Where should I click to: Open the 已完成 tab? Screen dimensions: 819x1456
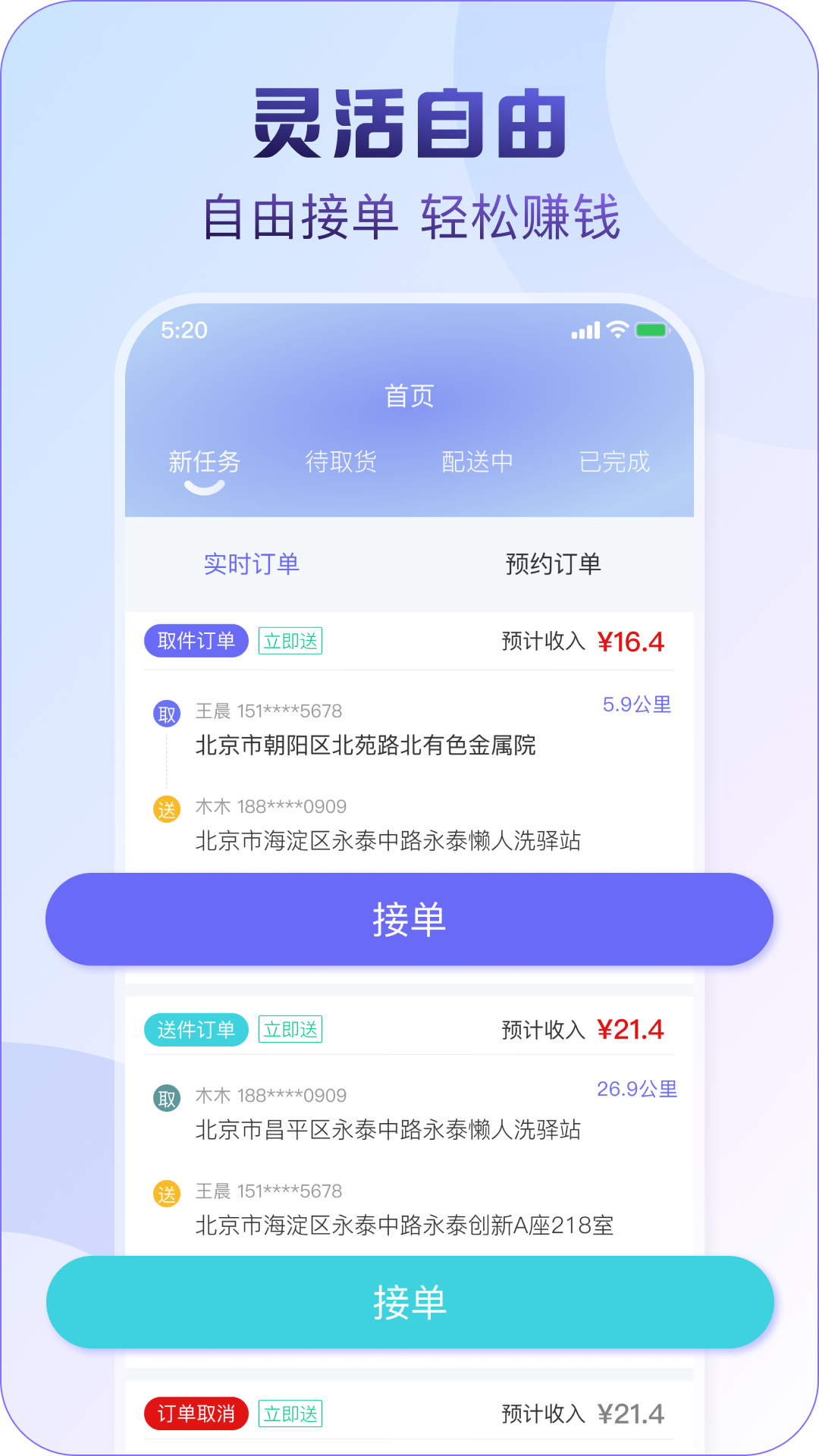[614, 462]
